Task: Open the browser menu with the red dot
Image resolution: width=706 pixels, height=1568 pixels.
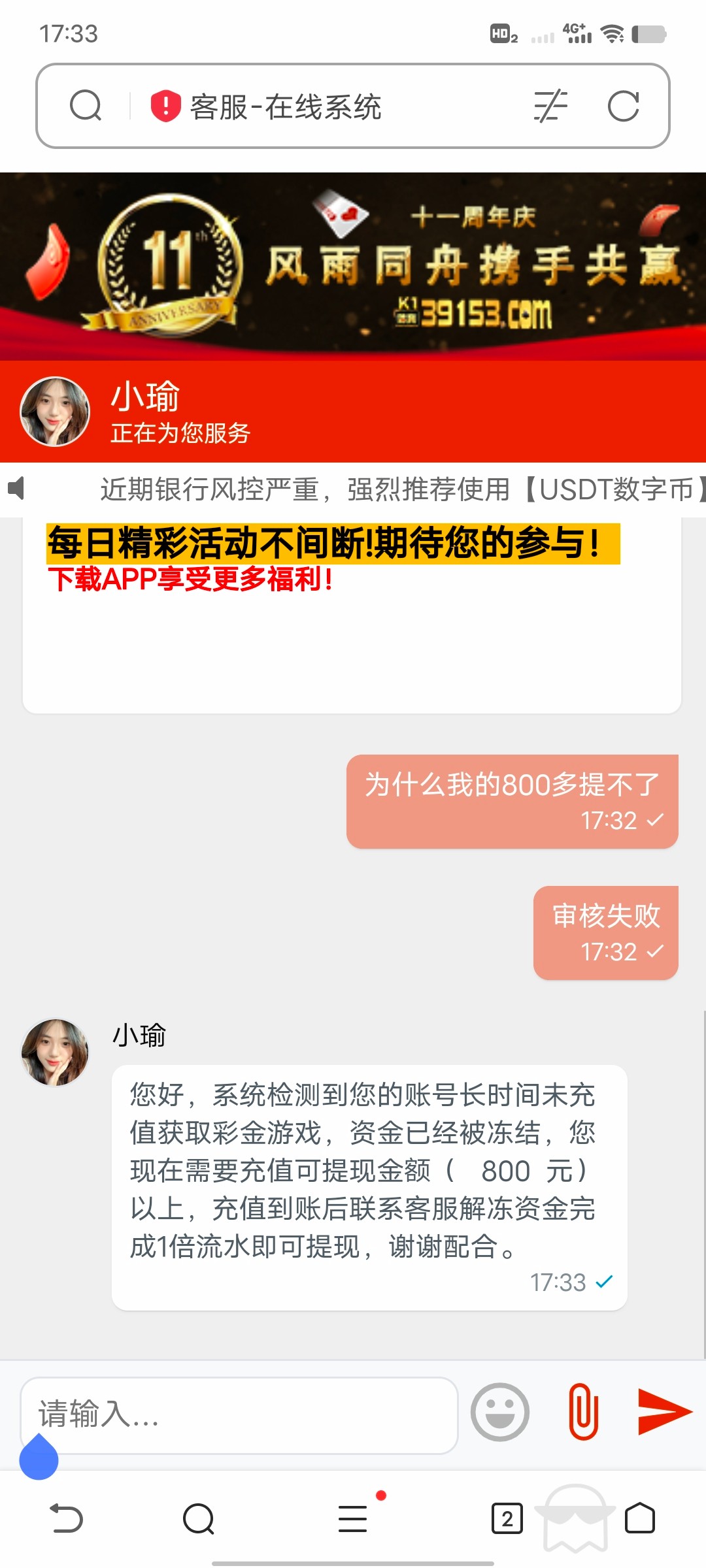Action: pos(353,1520)
